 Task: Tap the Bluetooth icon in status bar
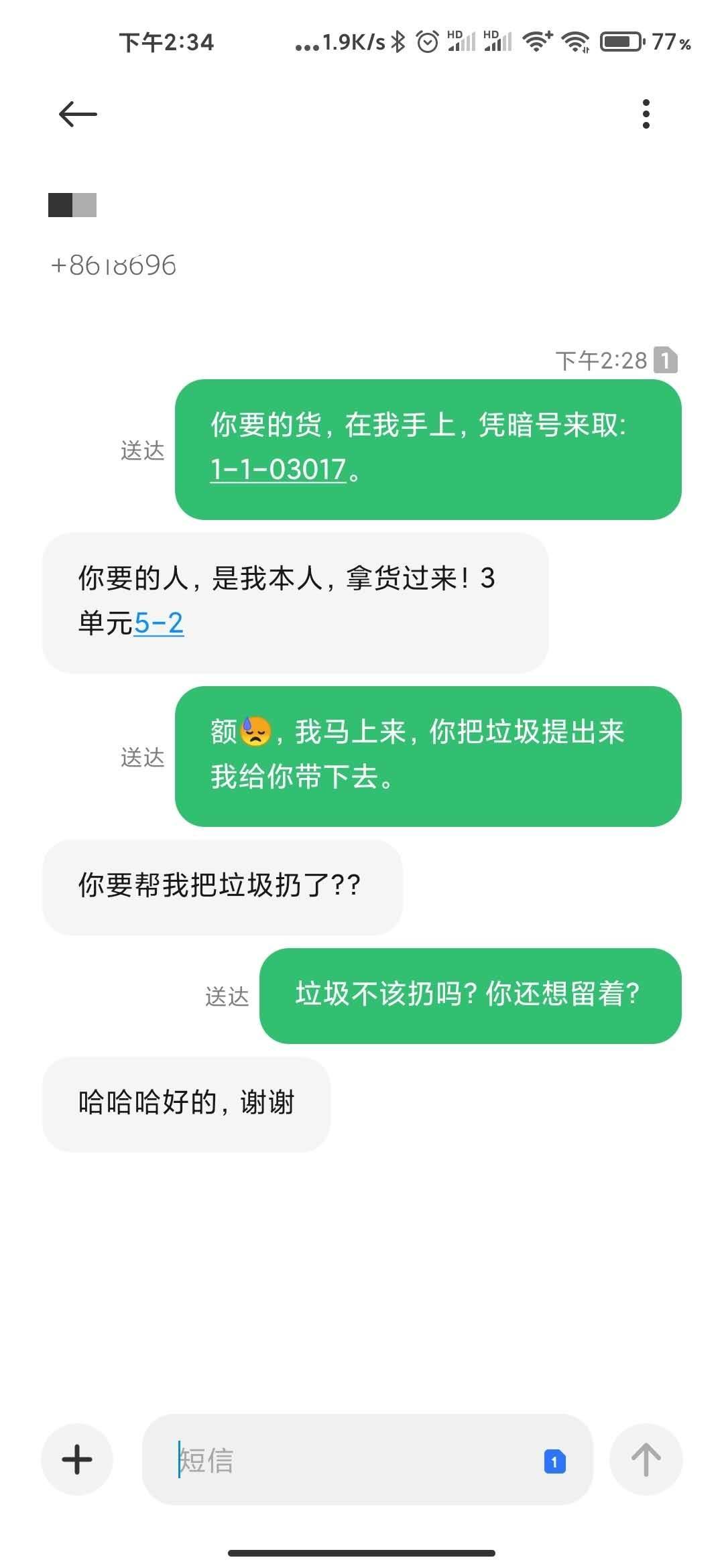(x=397, y=42)
